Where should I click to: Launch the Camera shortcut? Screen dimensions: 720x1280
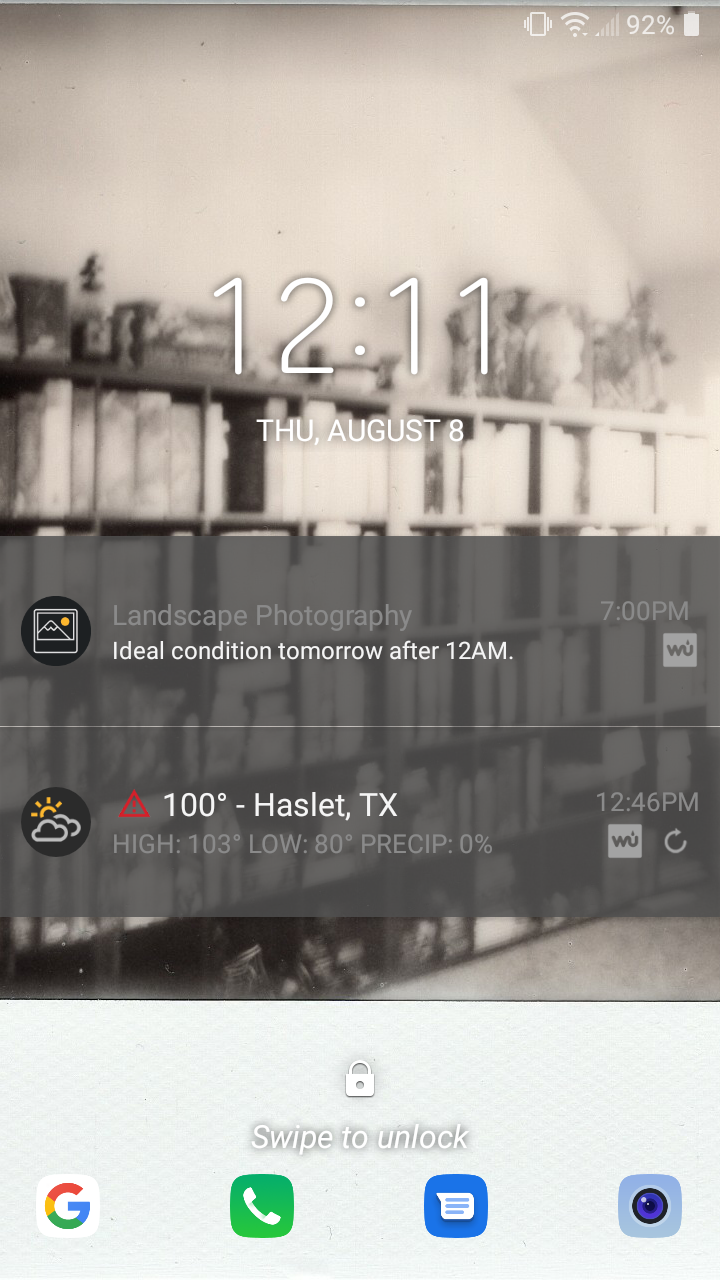pos(650,1206)
